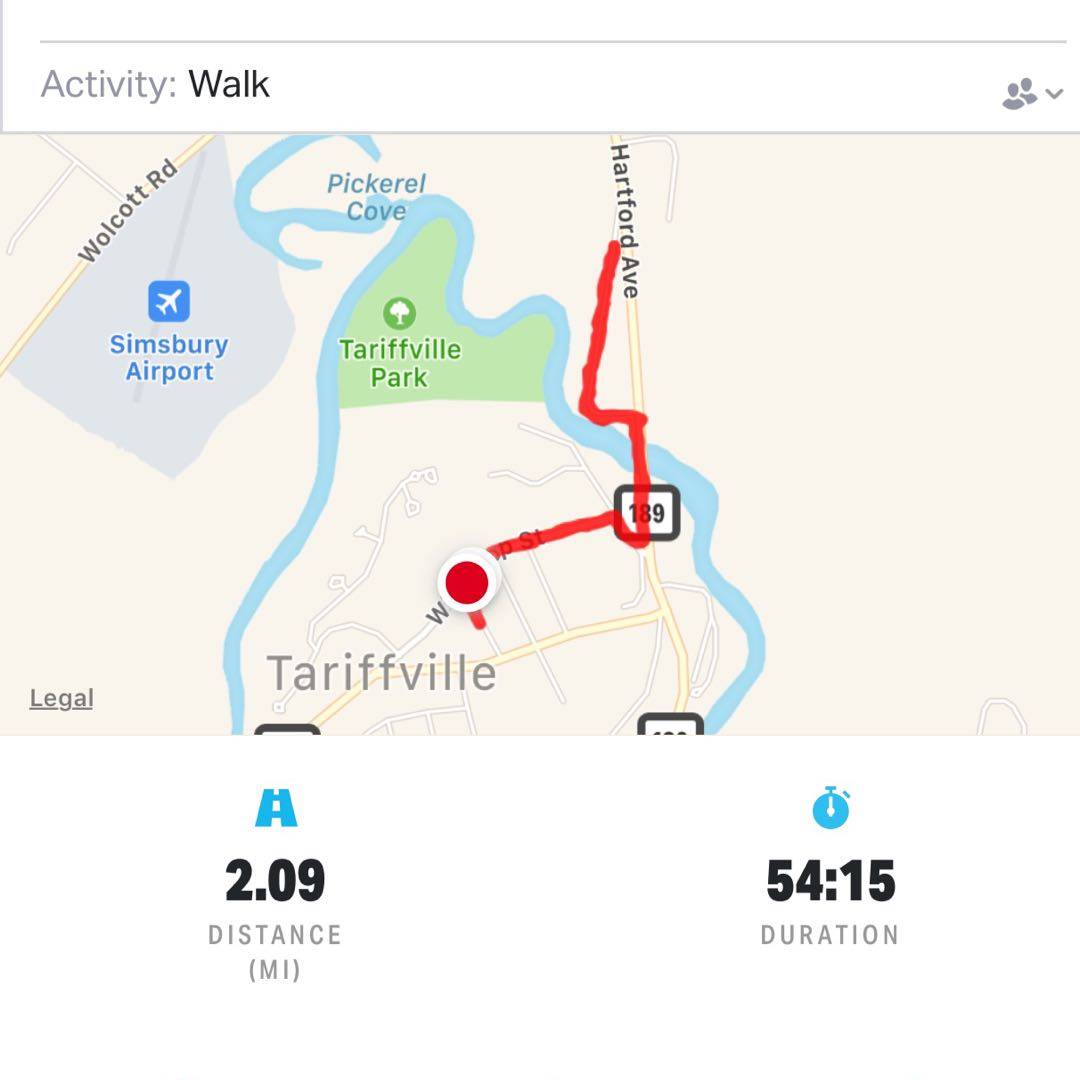This screenshot has height=1080, width=1080.
Task: Change the activity type from Walk
Action: [x=229, y=85]
